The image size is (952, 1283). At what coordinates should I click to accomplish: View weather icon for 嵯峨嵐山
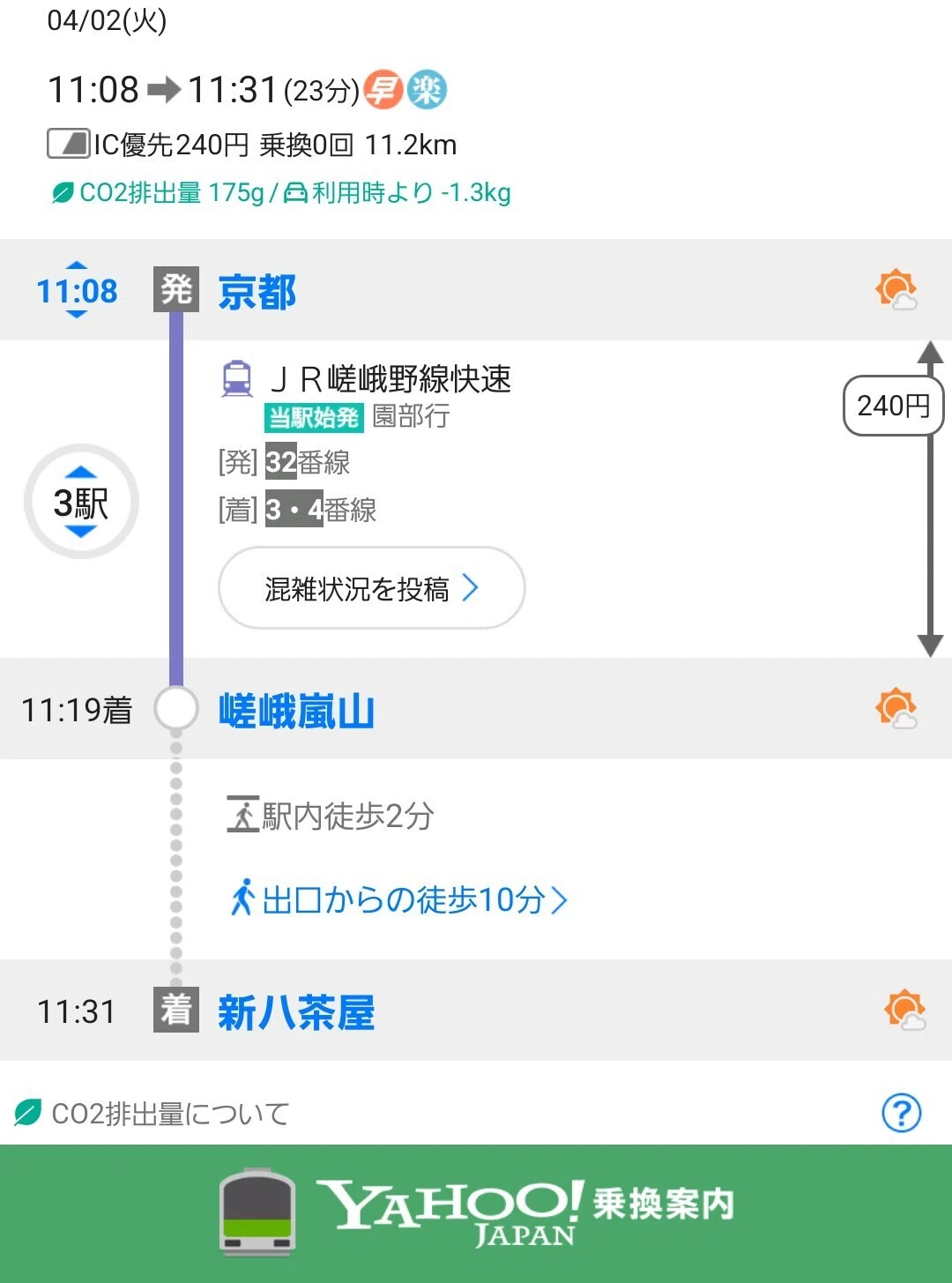click(x=896, y=708)
